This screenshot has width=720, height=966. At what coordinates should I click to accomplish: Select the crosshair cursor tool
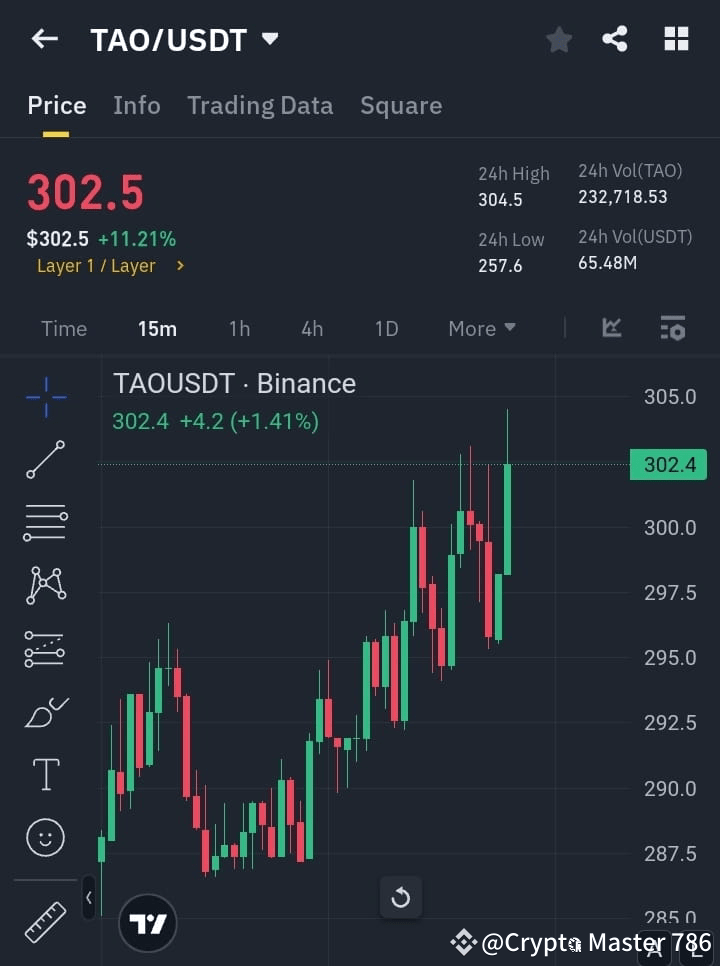click(44, 397)
